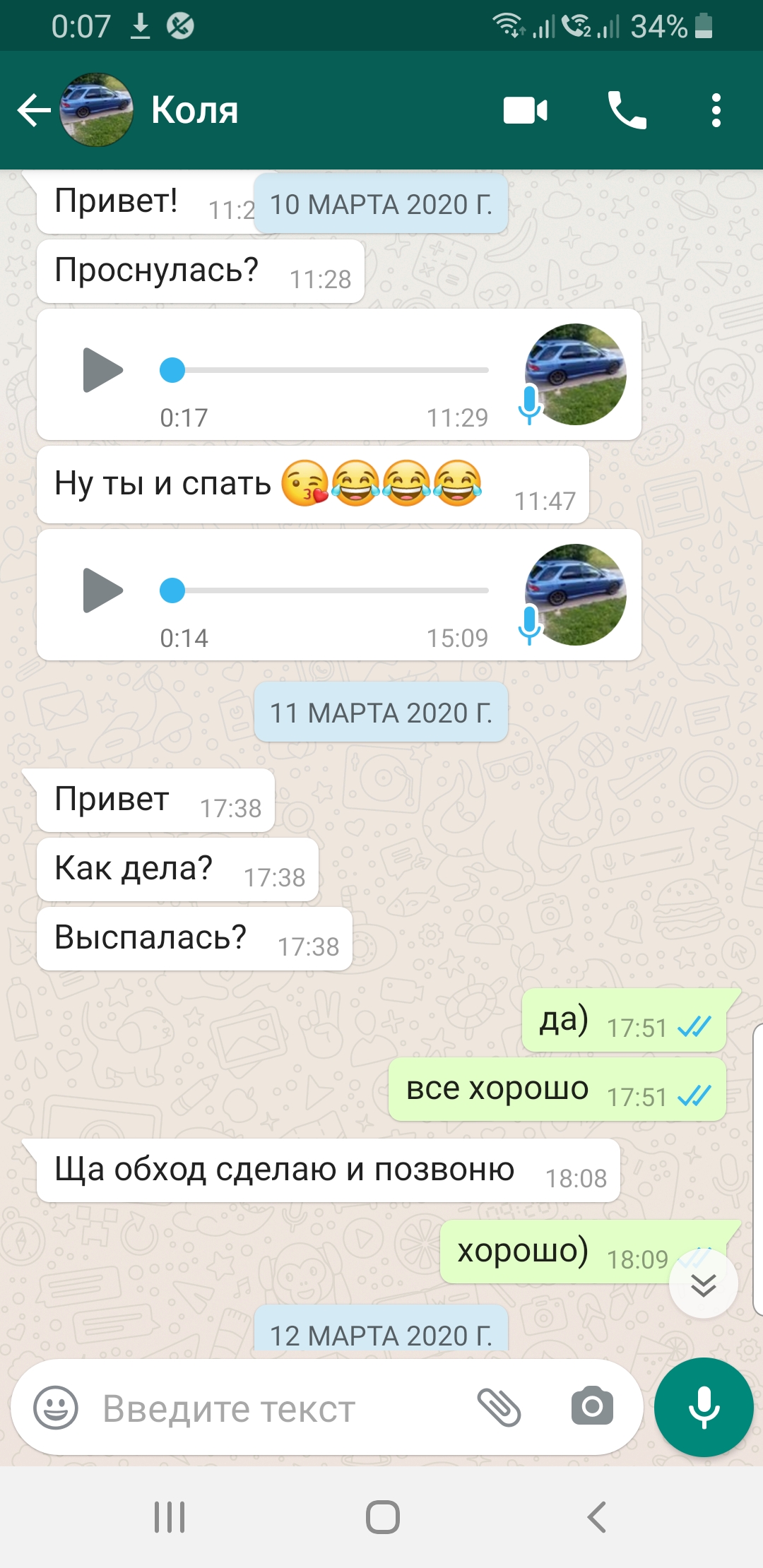
Task: Go to the home screen
Action: pyautogui.click(x=382, y=1516)
